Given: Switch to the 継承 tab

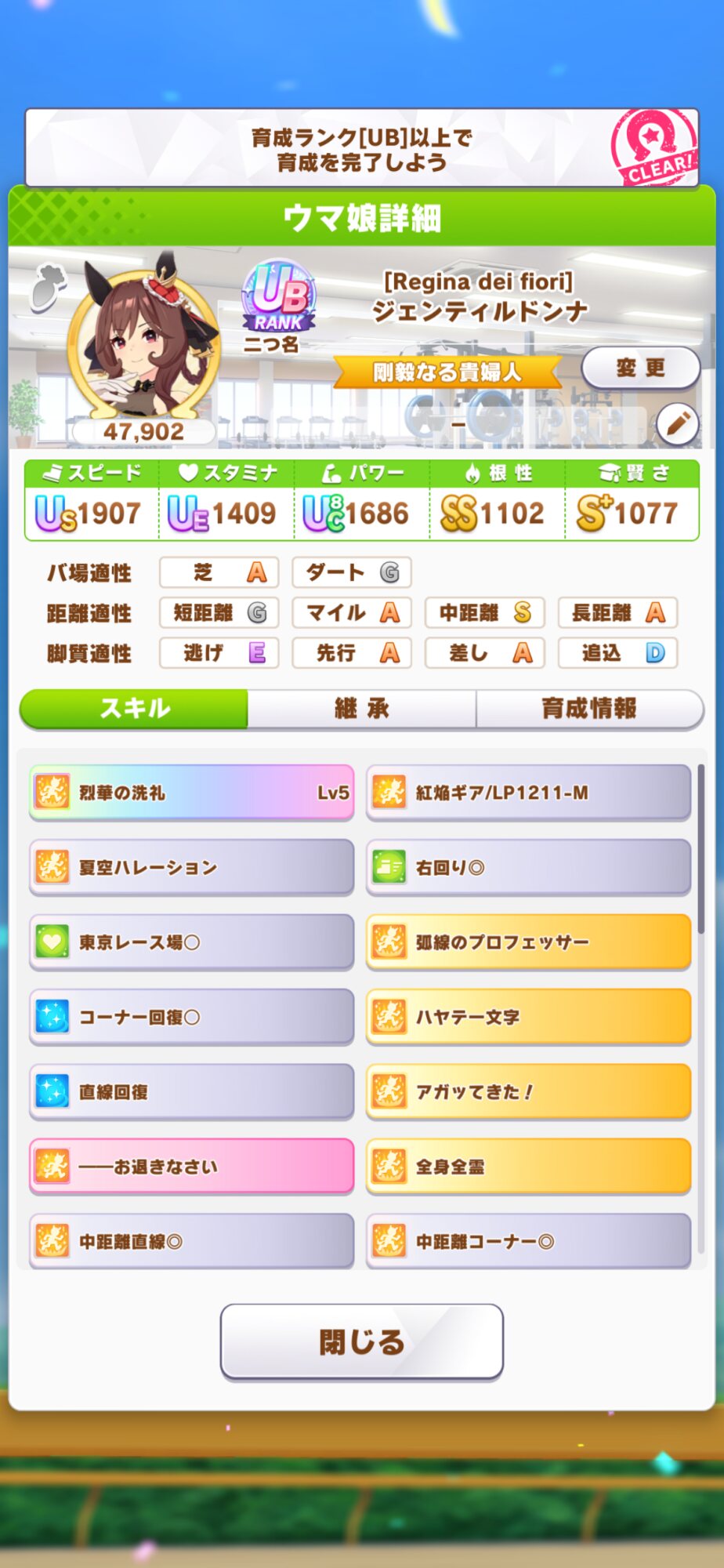Looking at the screenshot, I should pos(361,709).
